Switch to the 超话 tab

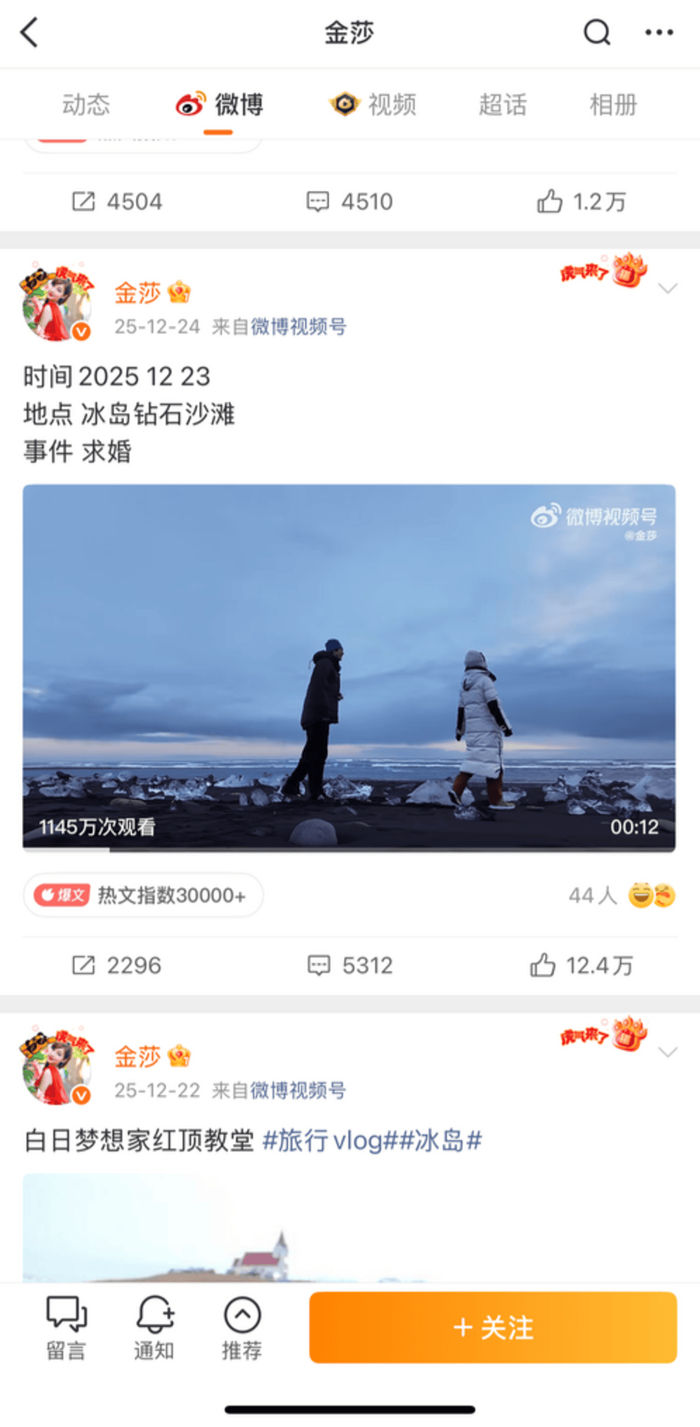502,104
